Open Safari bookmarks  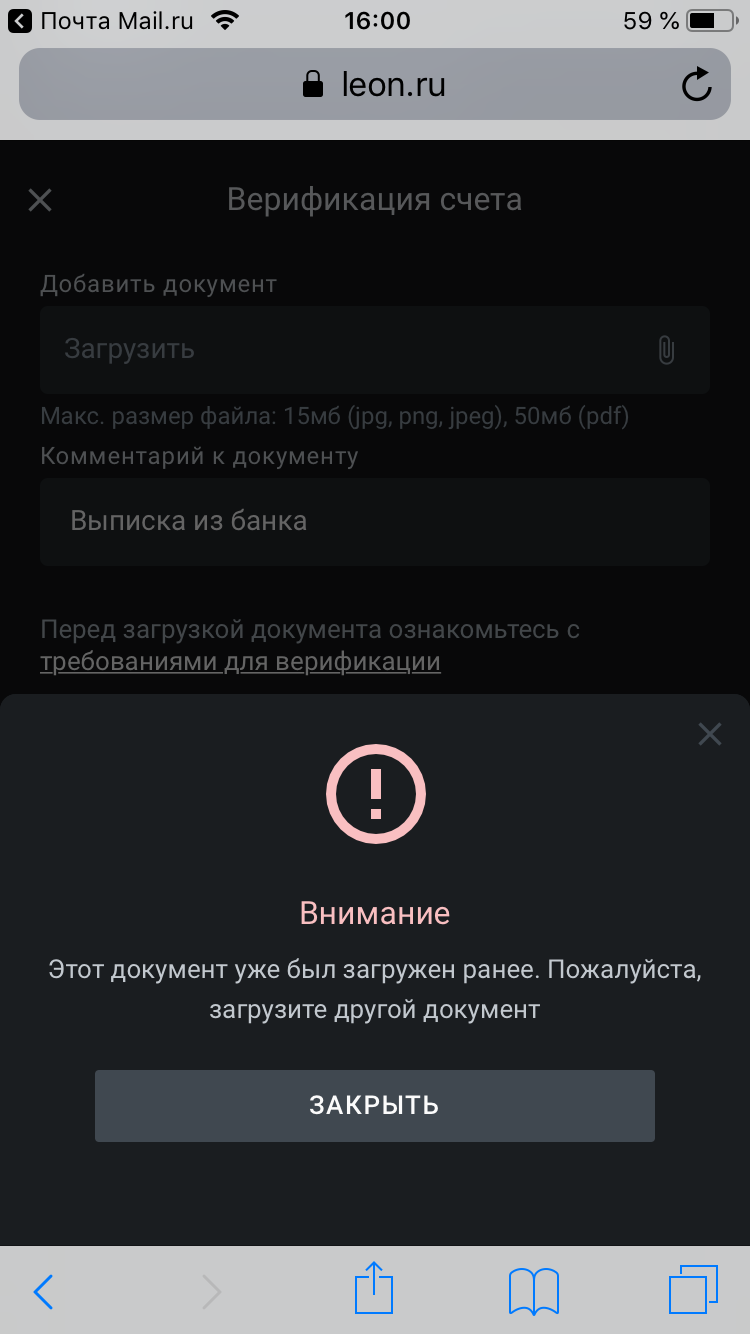(x=534, y=1291)
